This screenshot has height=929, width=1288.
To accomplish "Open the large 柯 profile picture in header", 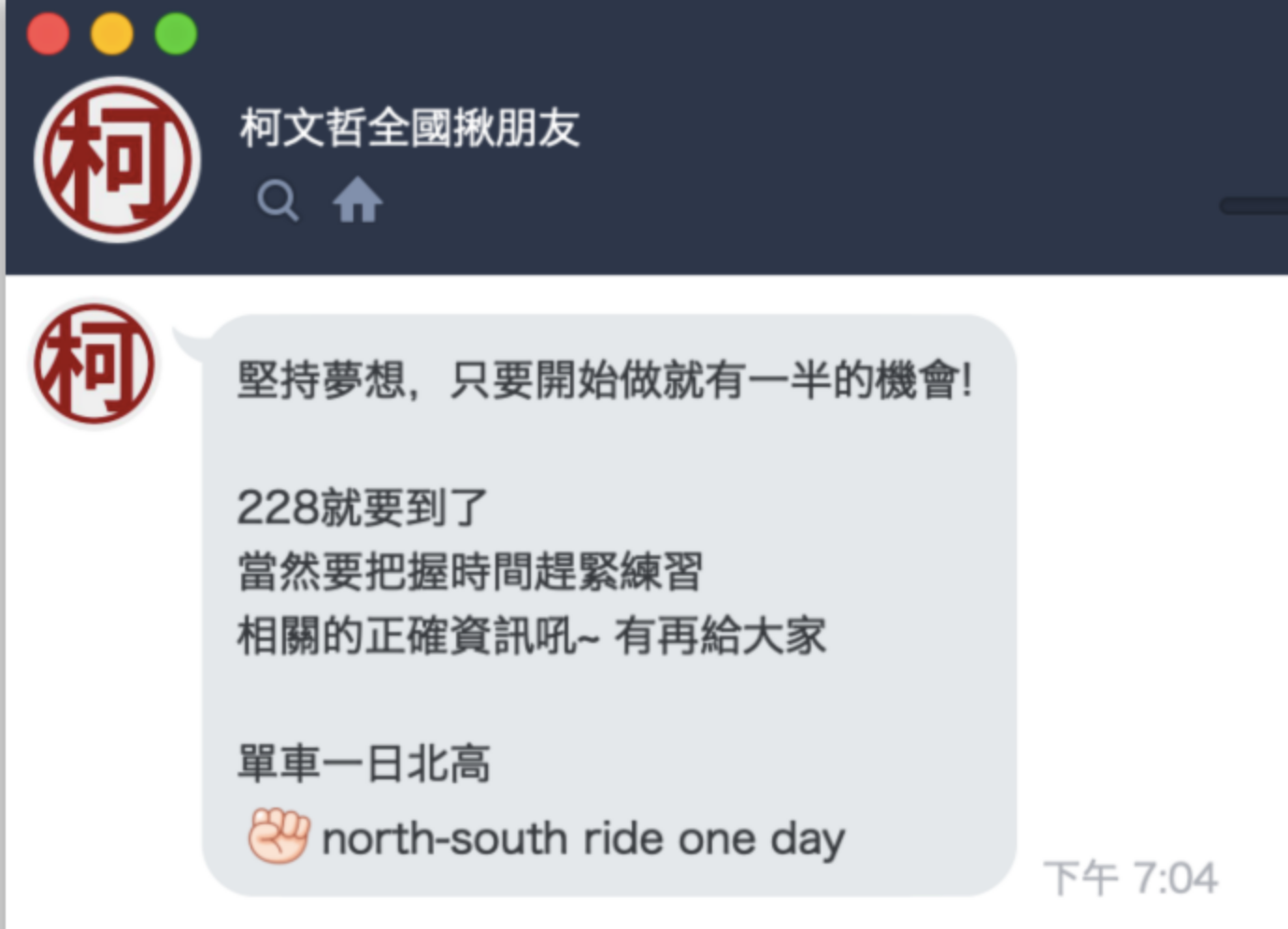I will tap(118, 160).
